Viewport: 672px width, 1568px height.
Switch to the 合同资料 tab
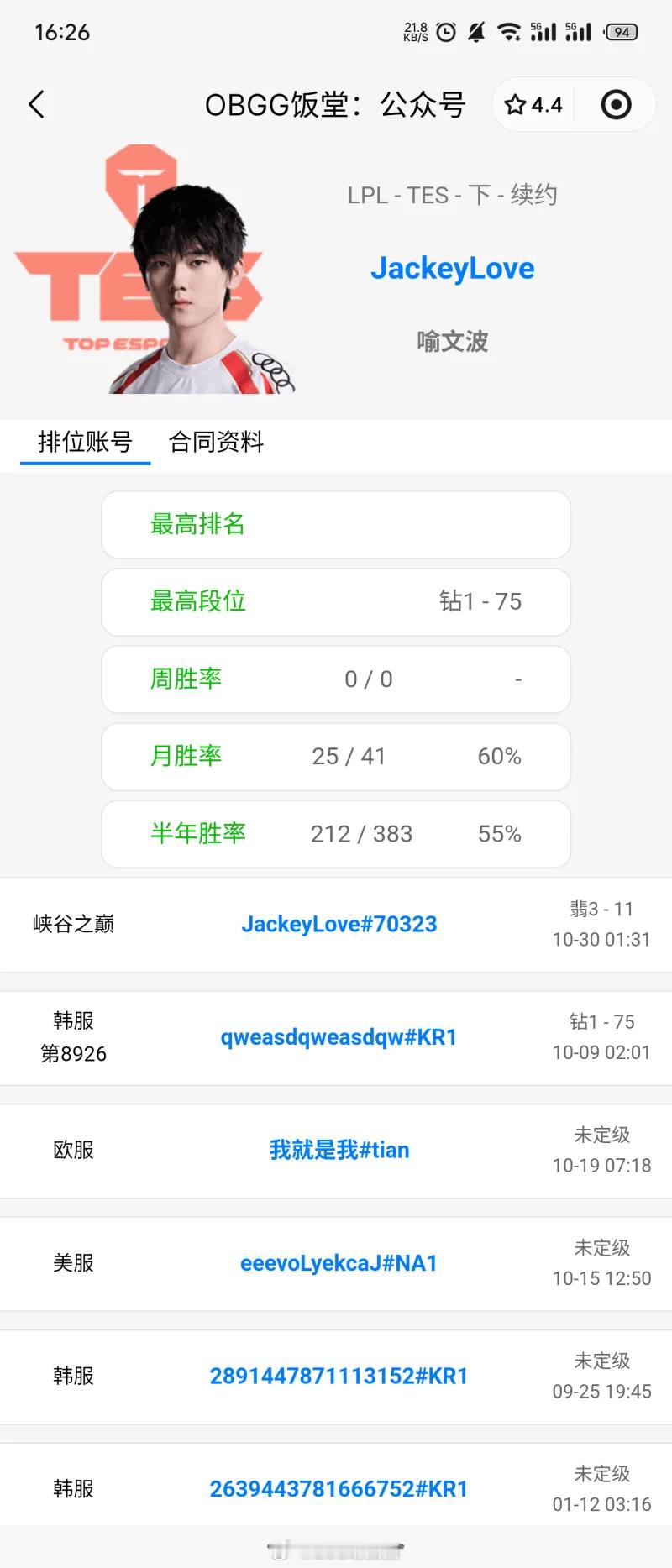[218, 442]
